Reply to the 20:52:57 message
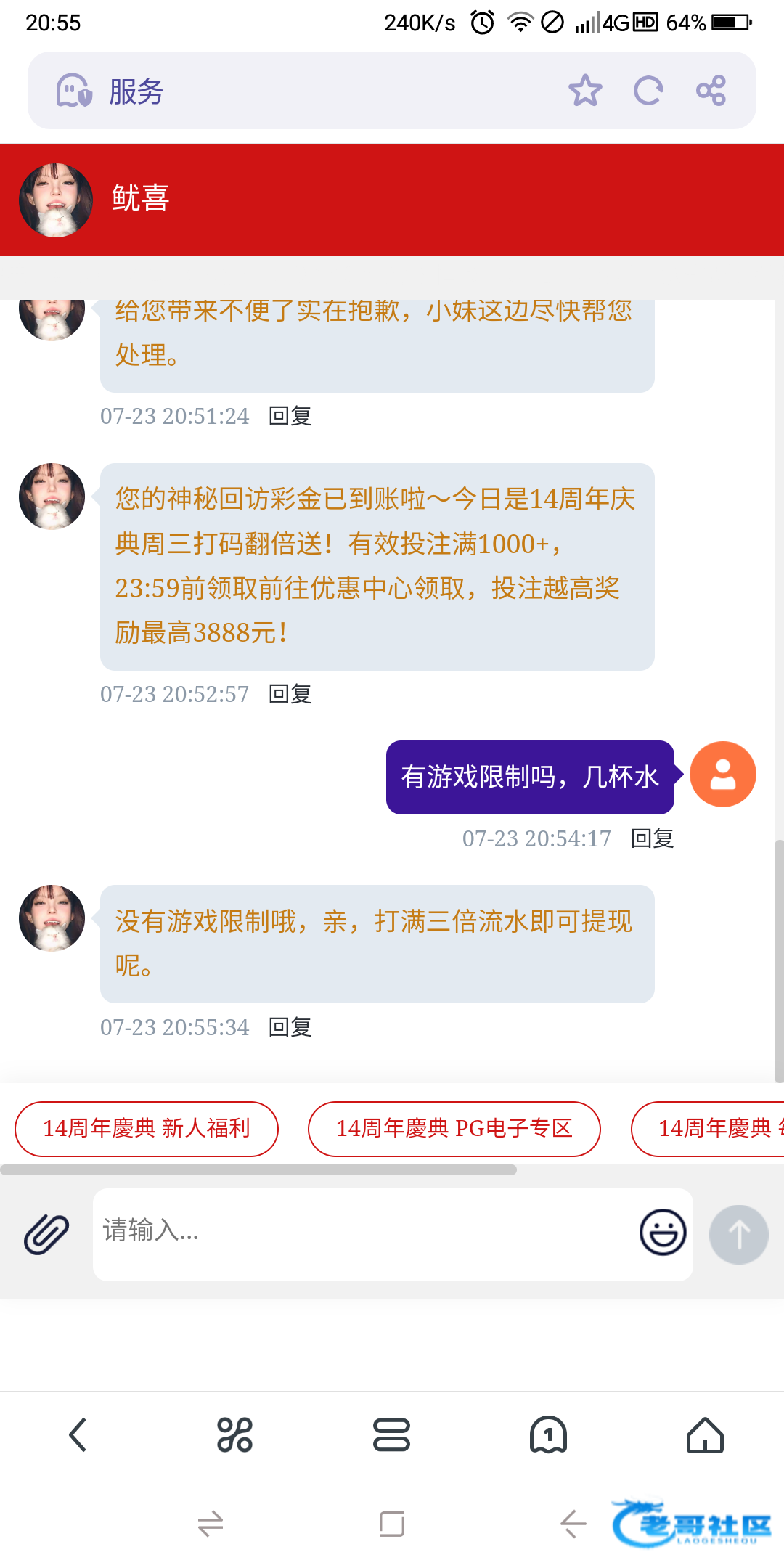784x1568 pixels. coord(290,695)
